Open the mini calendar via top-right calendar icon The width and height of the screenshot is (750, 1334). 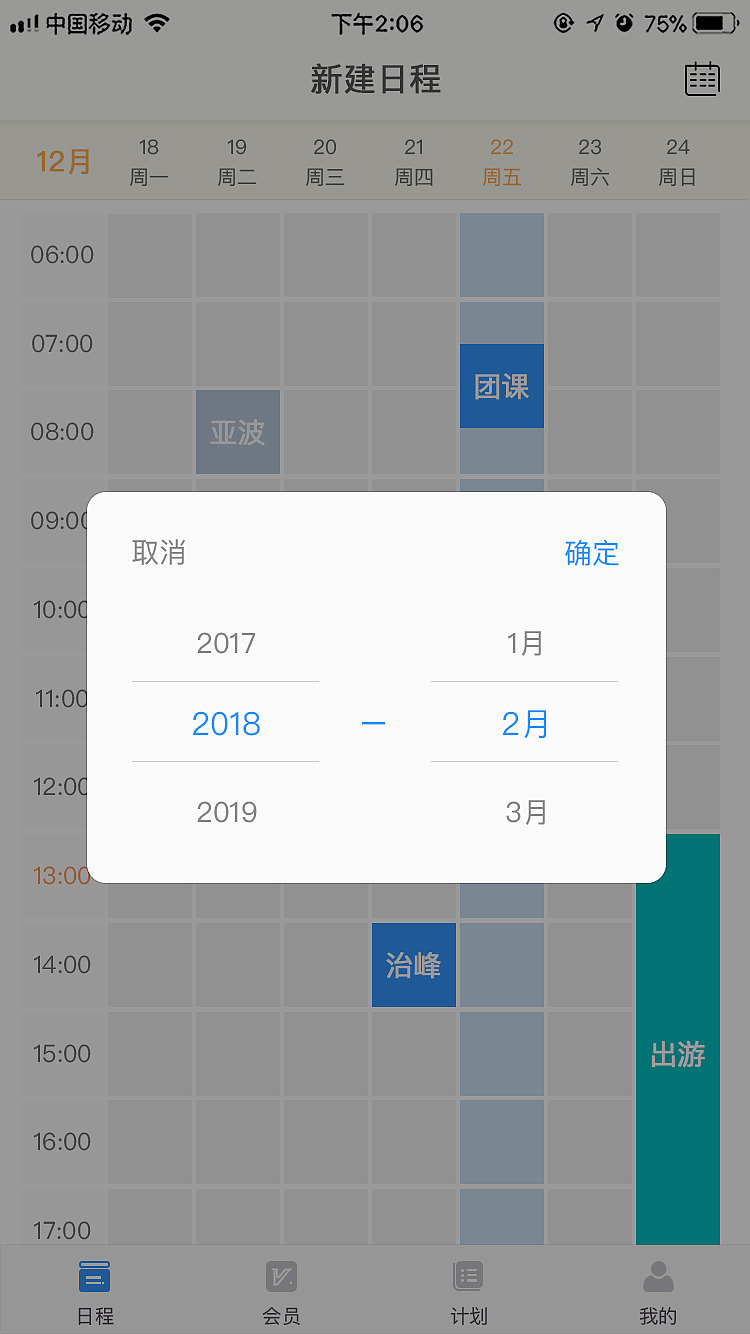point(702,79)
